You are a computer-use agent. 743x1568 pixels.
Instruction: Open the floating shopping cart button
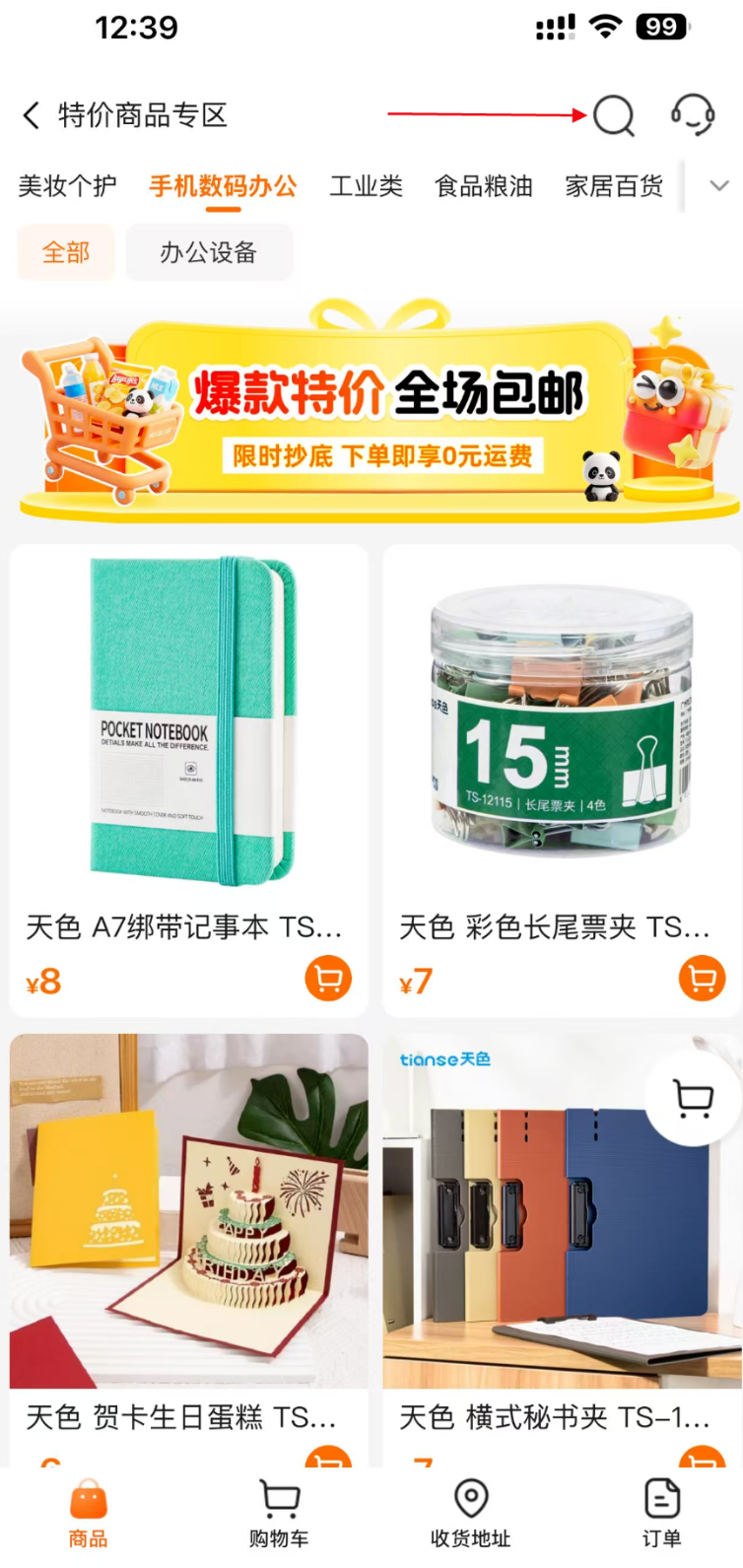coord(694,1096)
